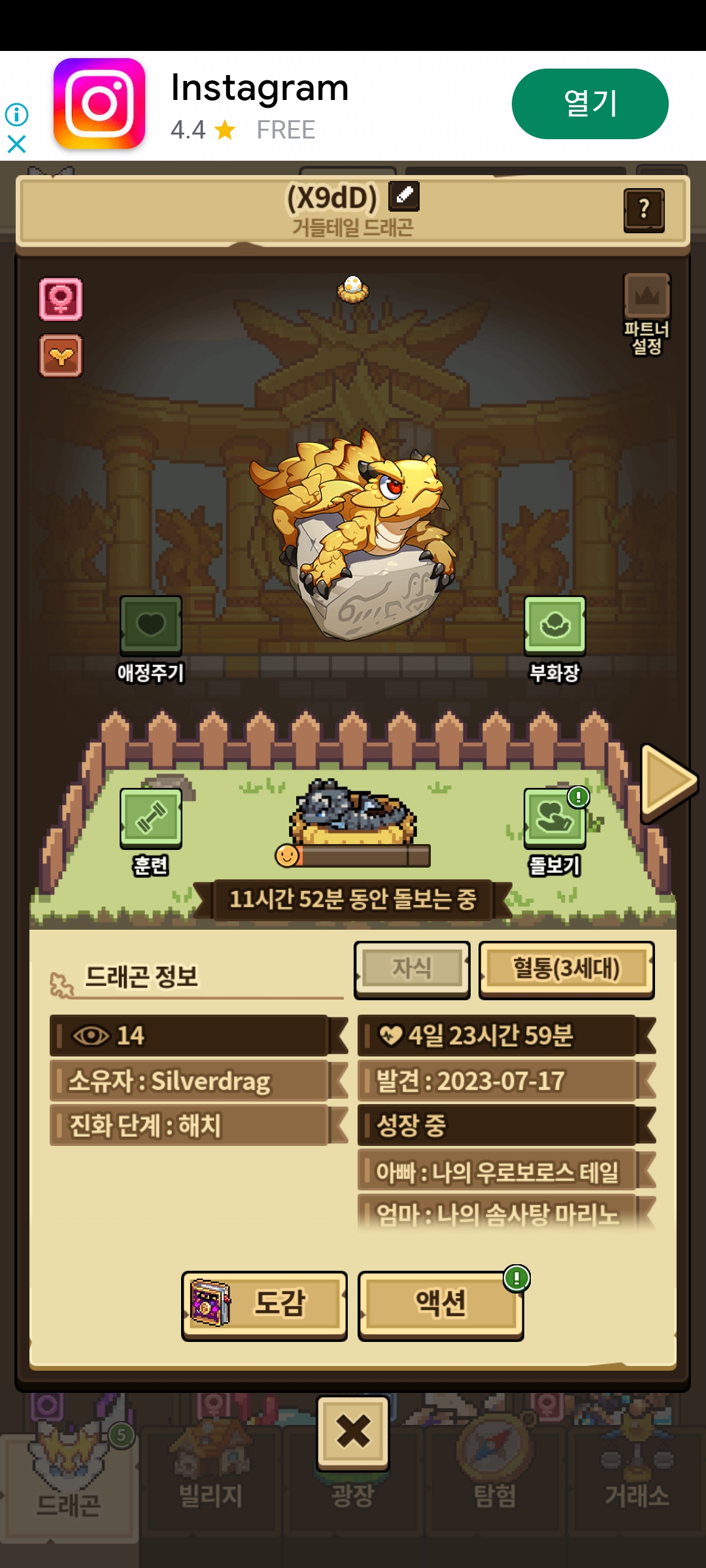Open the 액션 actions button
Viewport: 706px width, 1568px height.
pos(441,1303)
